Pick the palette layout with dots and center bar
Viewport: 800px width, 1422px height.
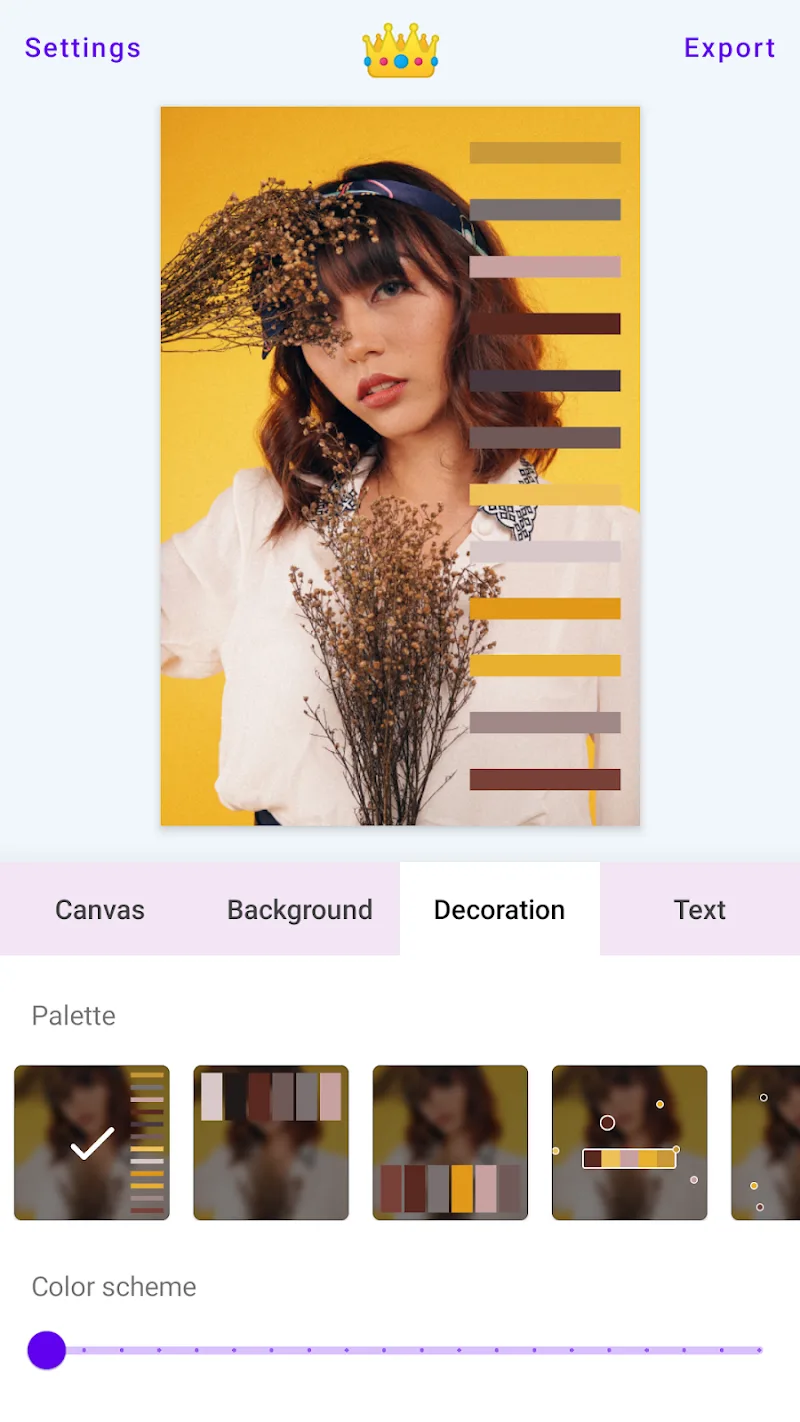coord(629,1143)
